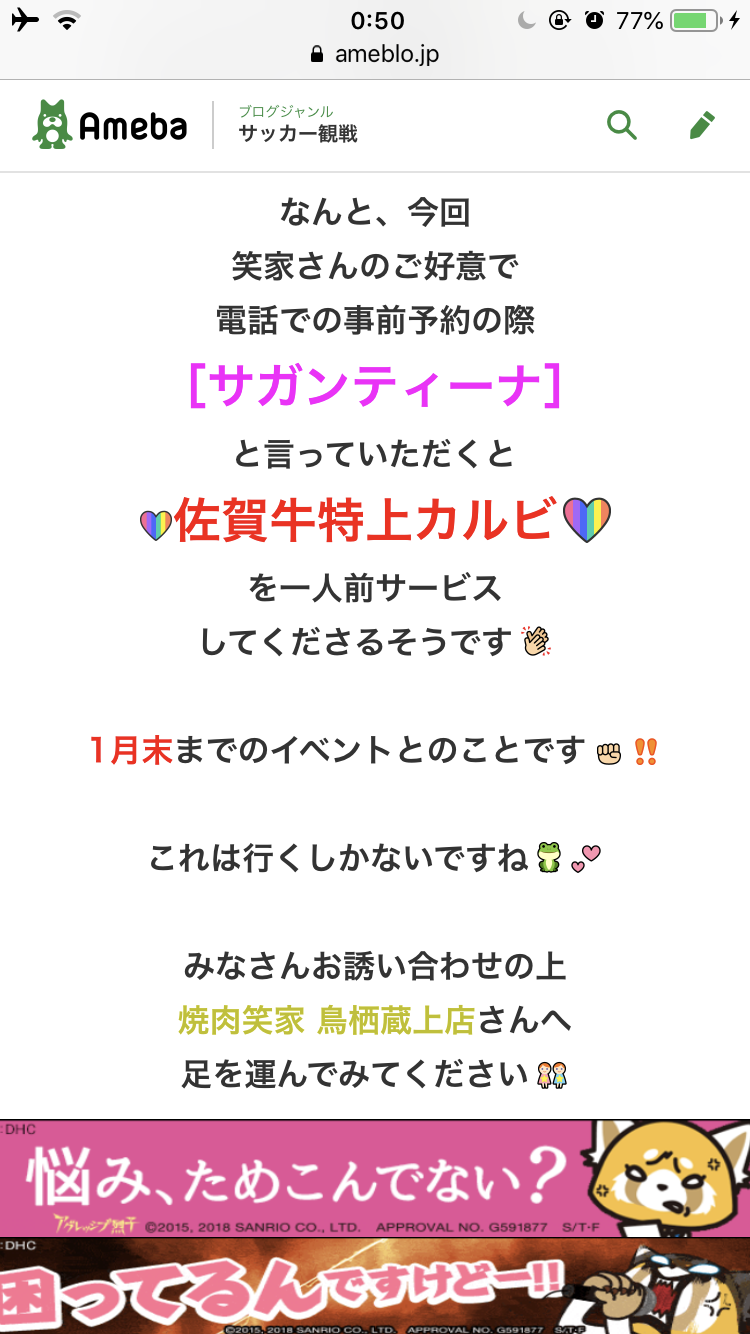
Task: Open the 困ってるんですけどー!! ad banner
Action: pyautogui.click(x=374, y=1286)
